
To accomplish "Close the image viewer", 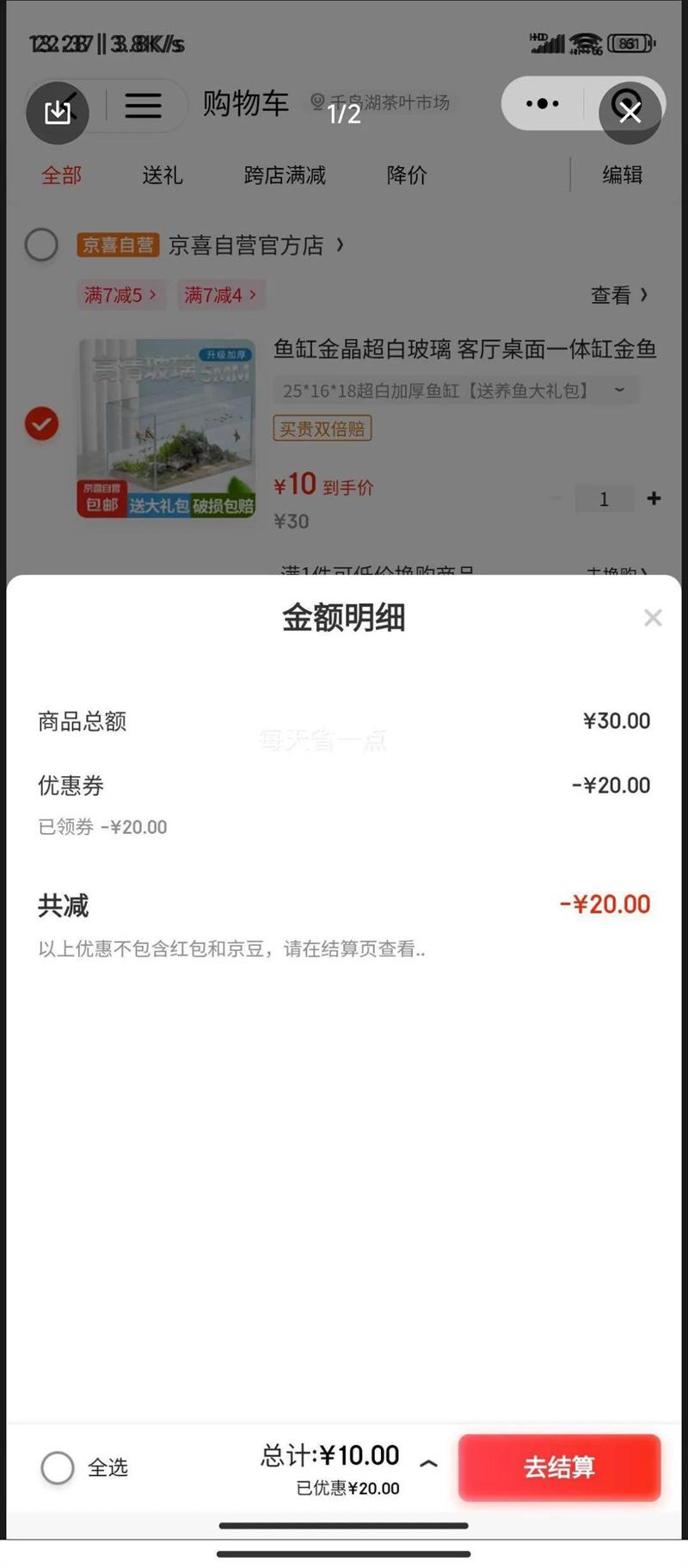I will [x=630, y=113].
